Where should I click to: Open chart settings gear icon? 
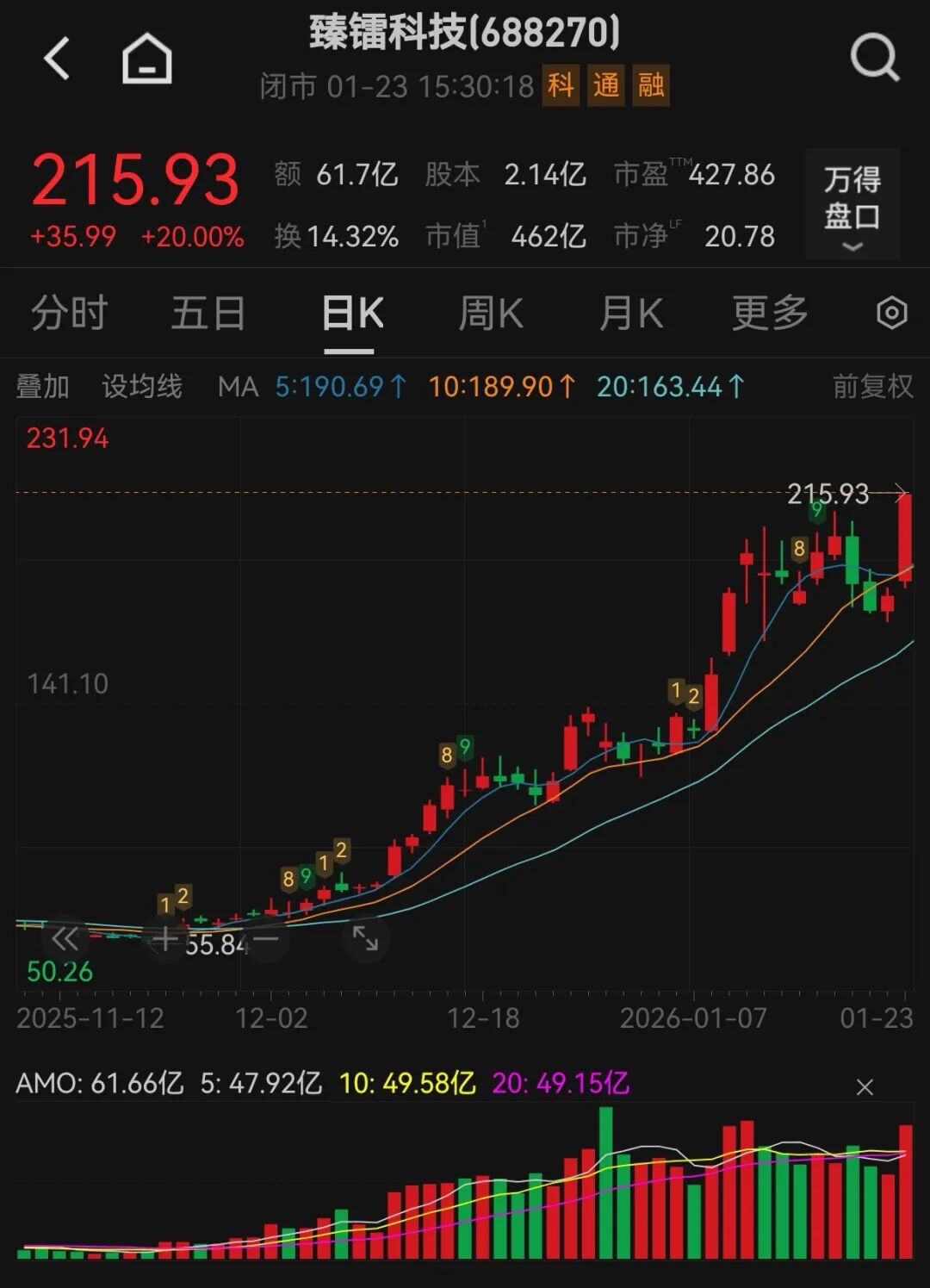[x=891, y=313]
